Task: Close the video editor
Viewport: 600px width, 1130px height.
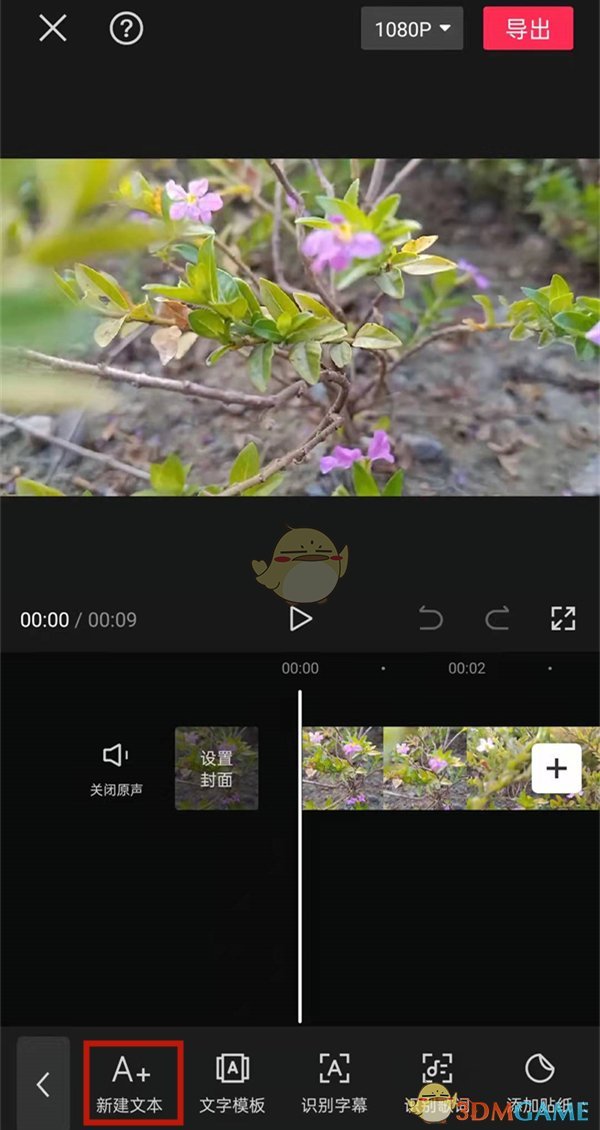Action: (x=52, y=28)
